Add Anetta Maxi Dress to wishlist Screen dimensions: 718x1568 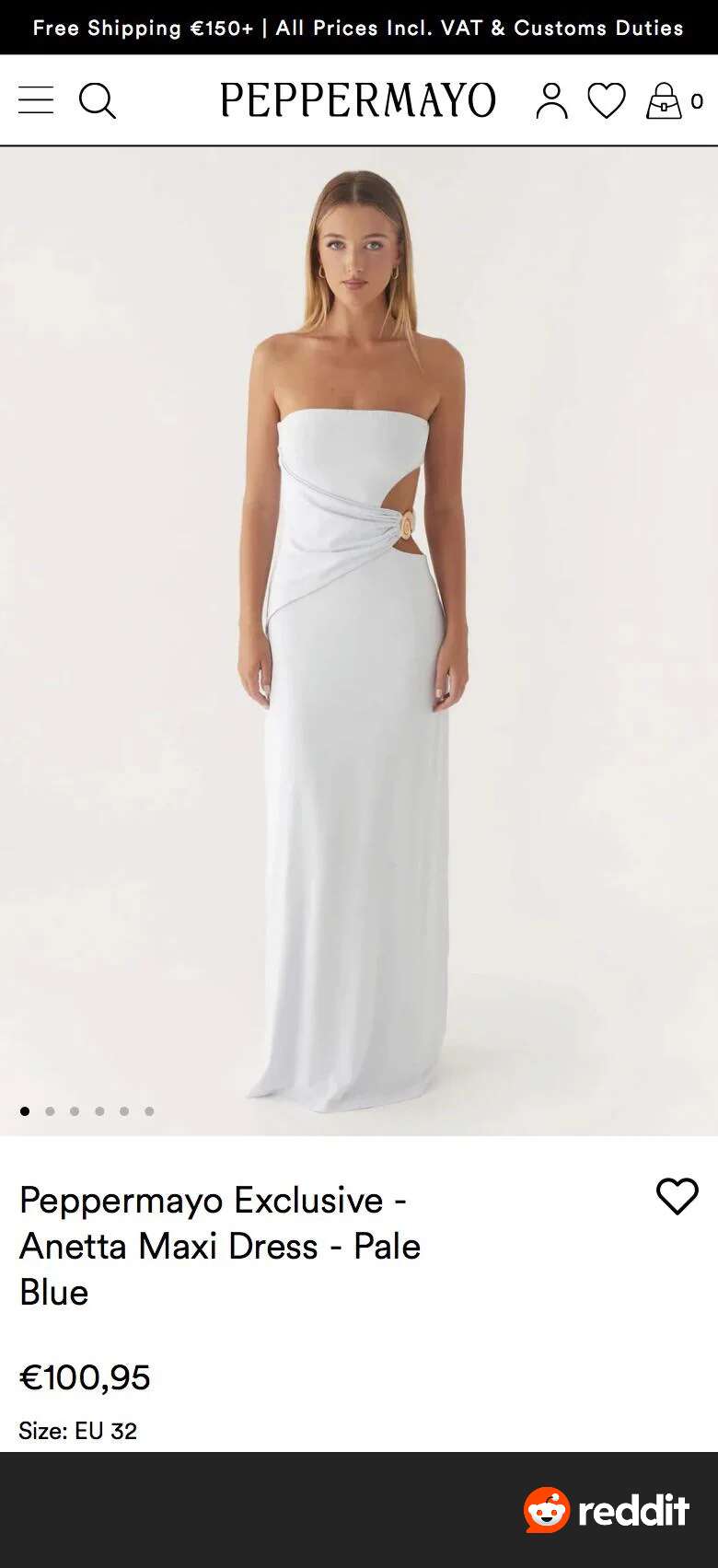(x=677, y=1196)
